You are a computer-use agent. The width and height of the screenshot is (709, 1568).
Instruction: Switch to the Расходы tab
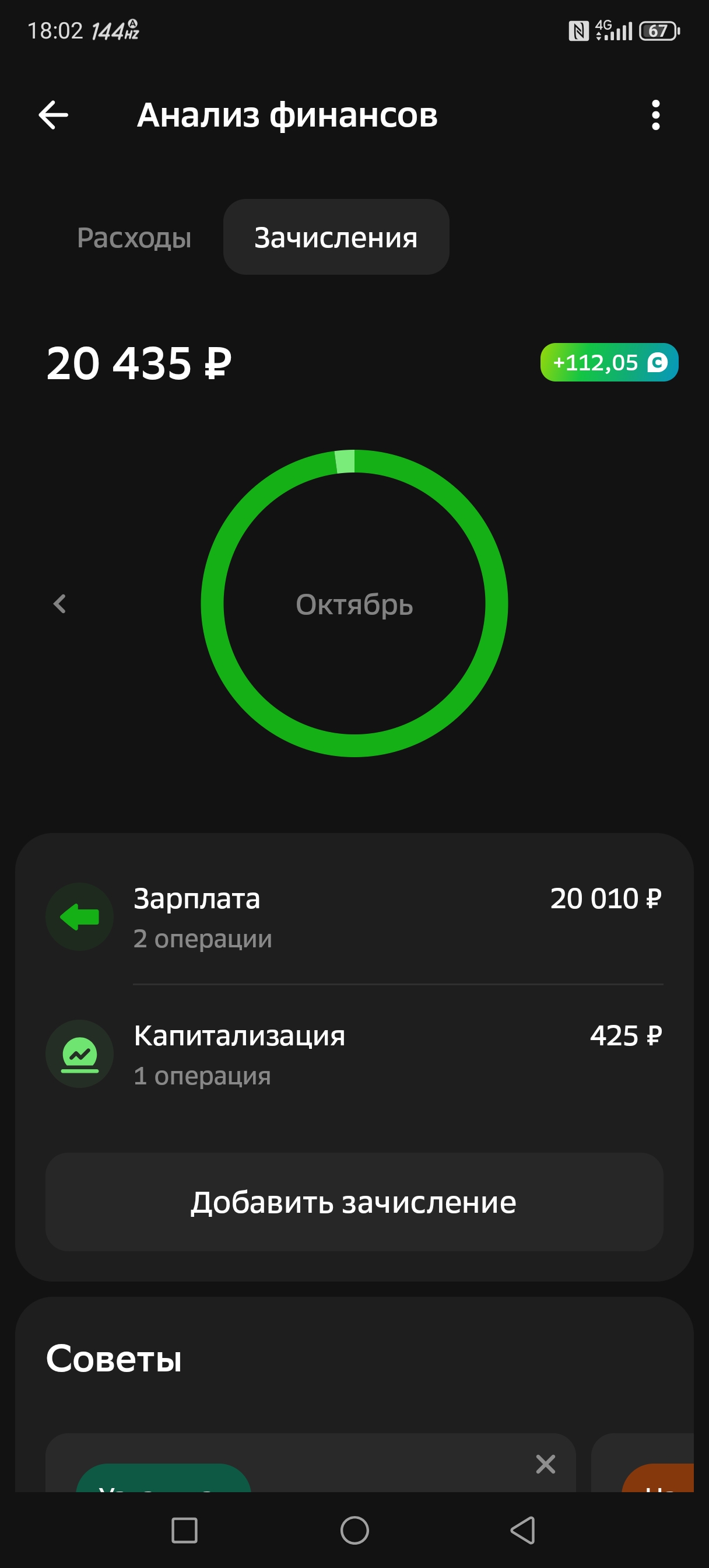tap(134, 237)
